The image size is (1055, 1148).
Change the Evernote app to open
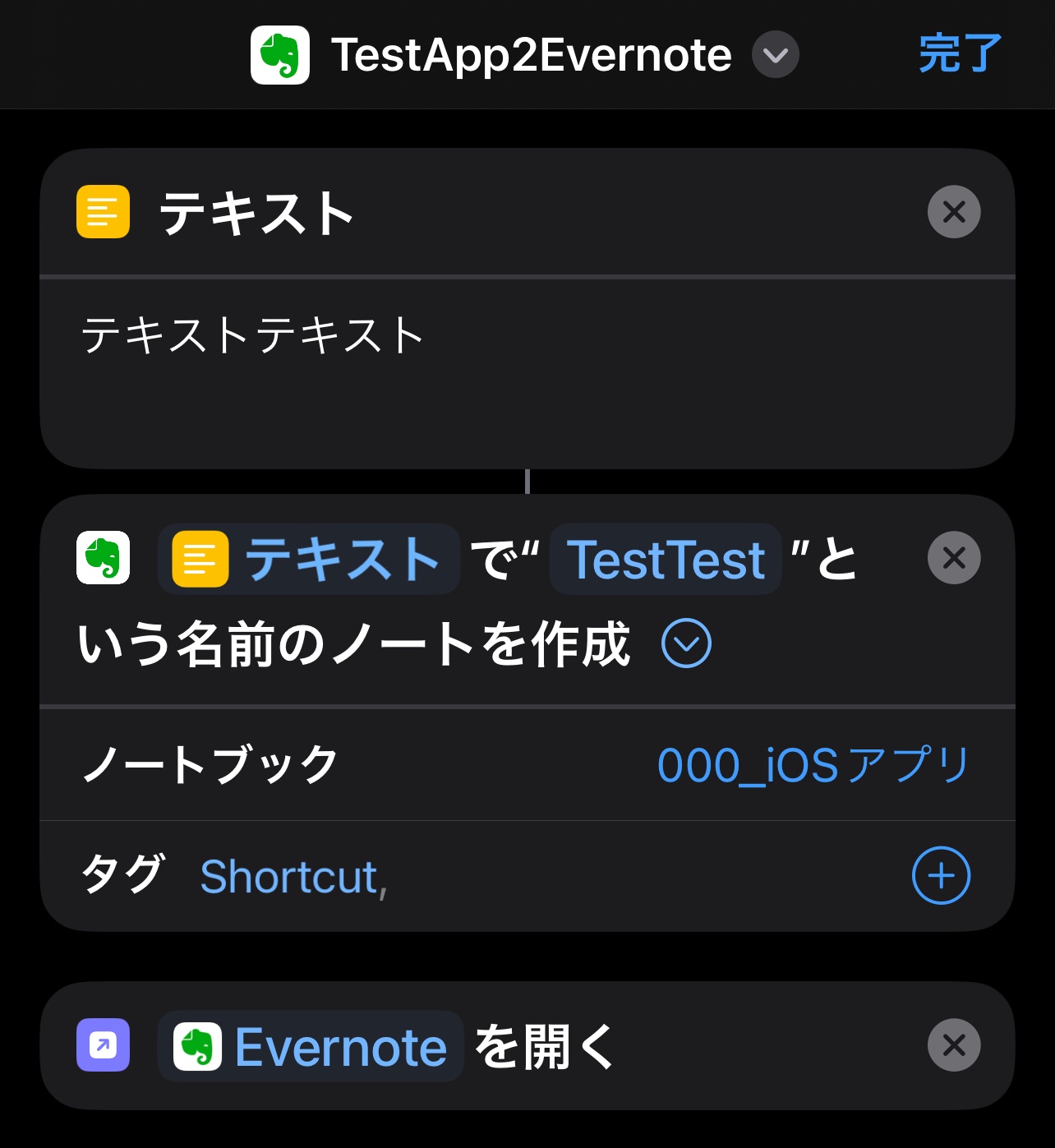pyautogui.click(x=311, y=1047)
